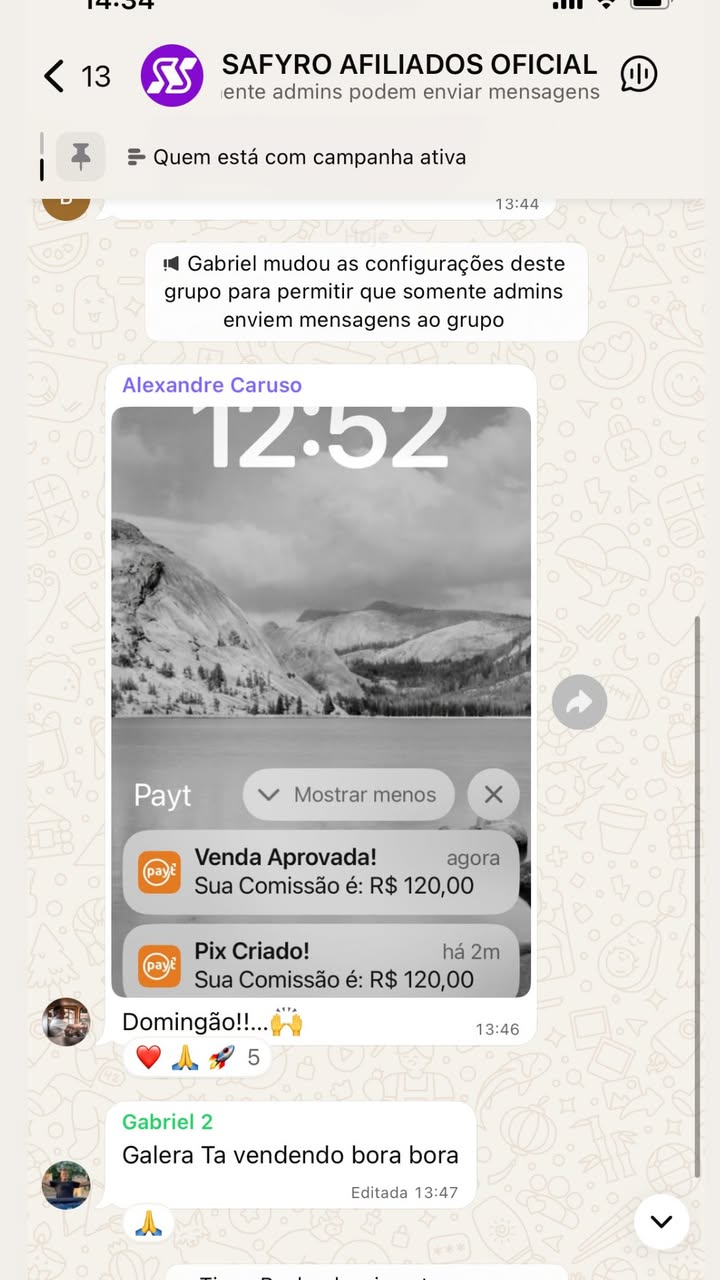The width and height of the screenshot is (720, 1280).
Task: Tap Gabriel 2's profile photo
Action: (x=65, y=1186)
